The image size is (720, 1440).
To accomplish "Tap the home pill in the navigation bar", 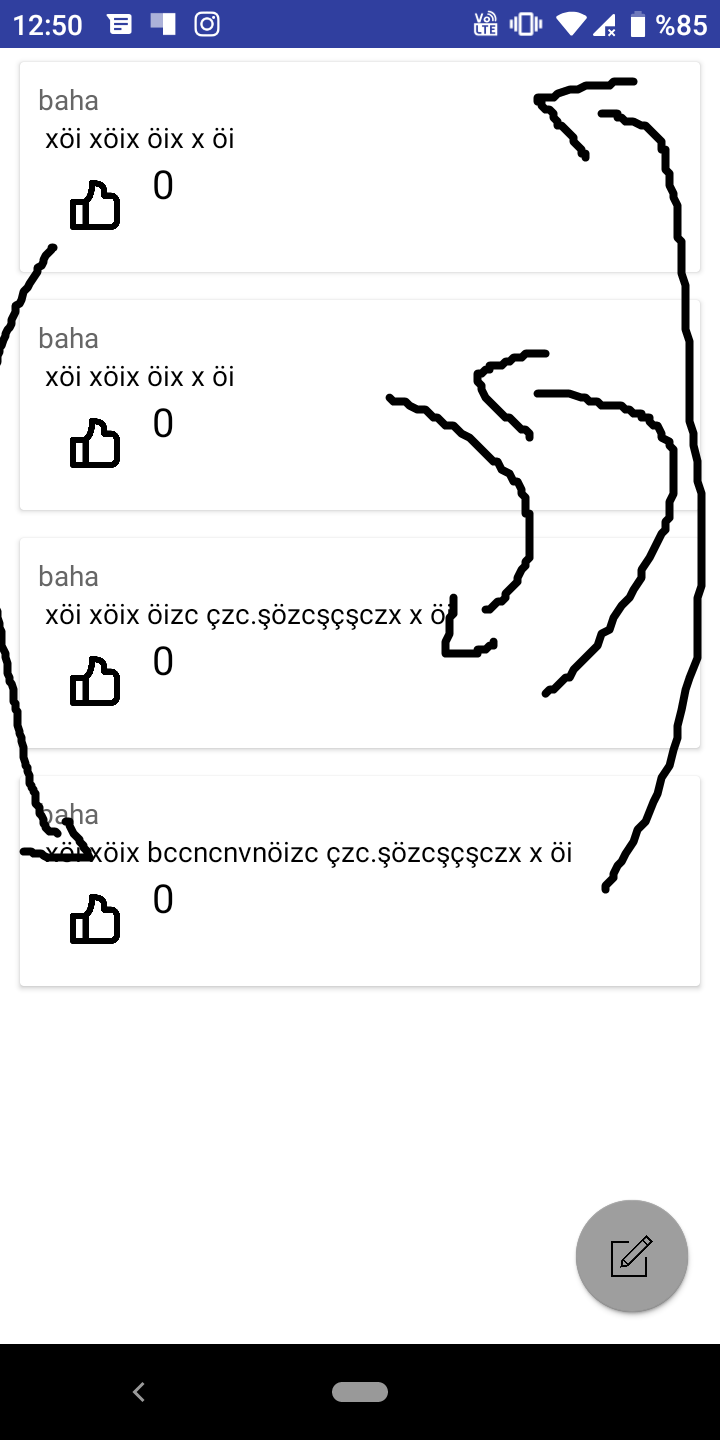I will 360,1392.
